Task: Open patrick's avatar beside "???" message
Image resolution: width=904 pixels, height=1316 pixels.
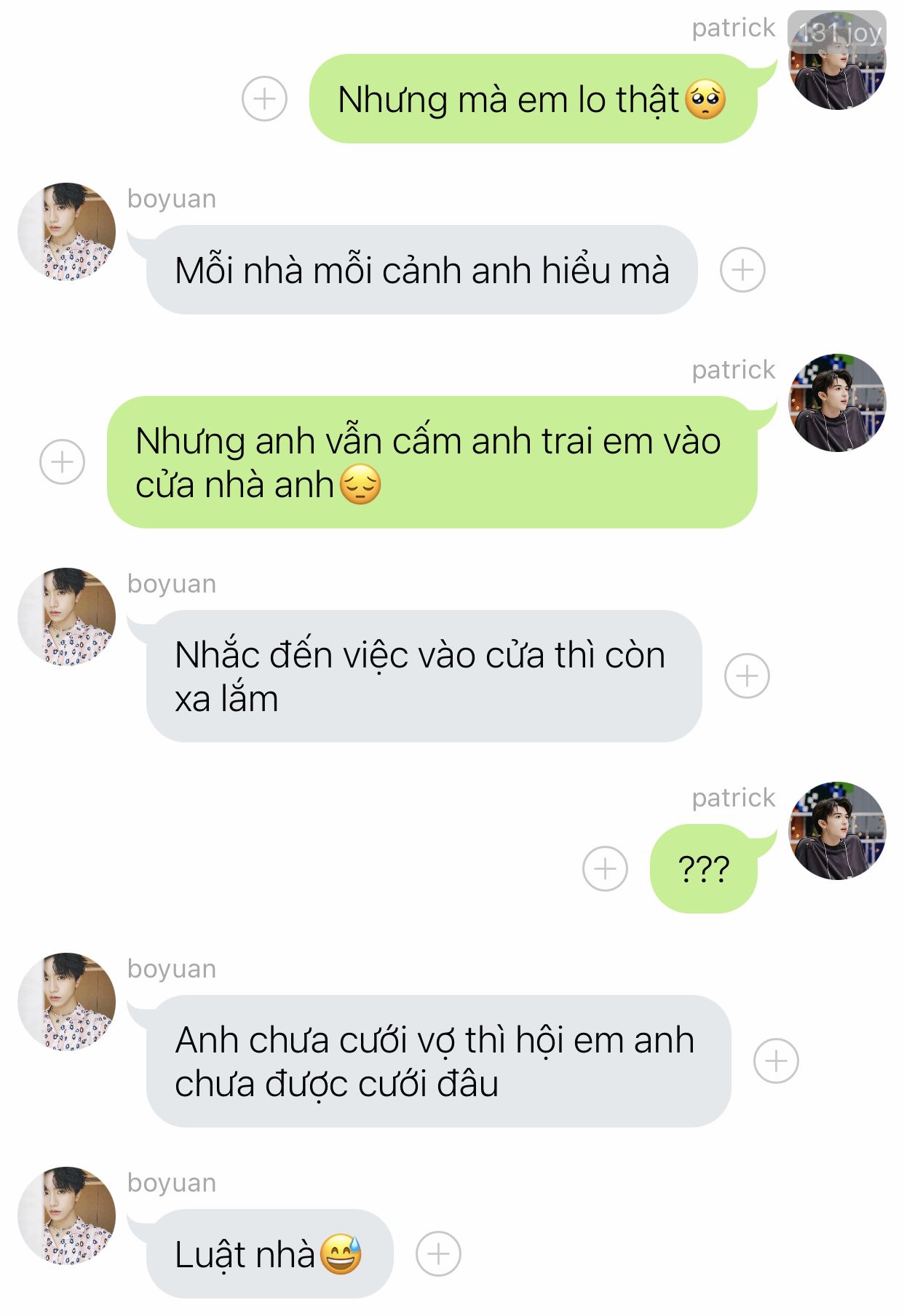Action: point(838,831)
